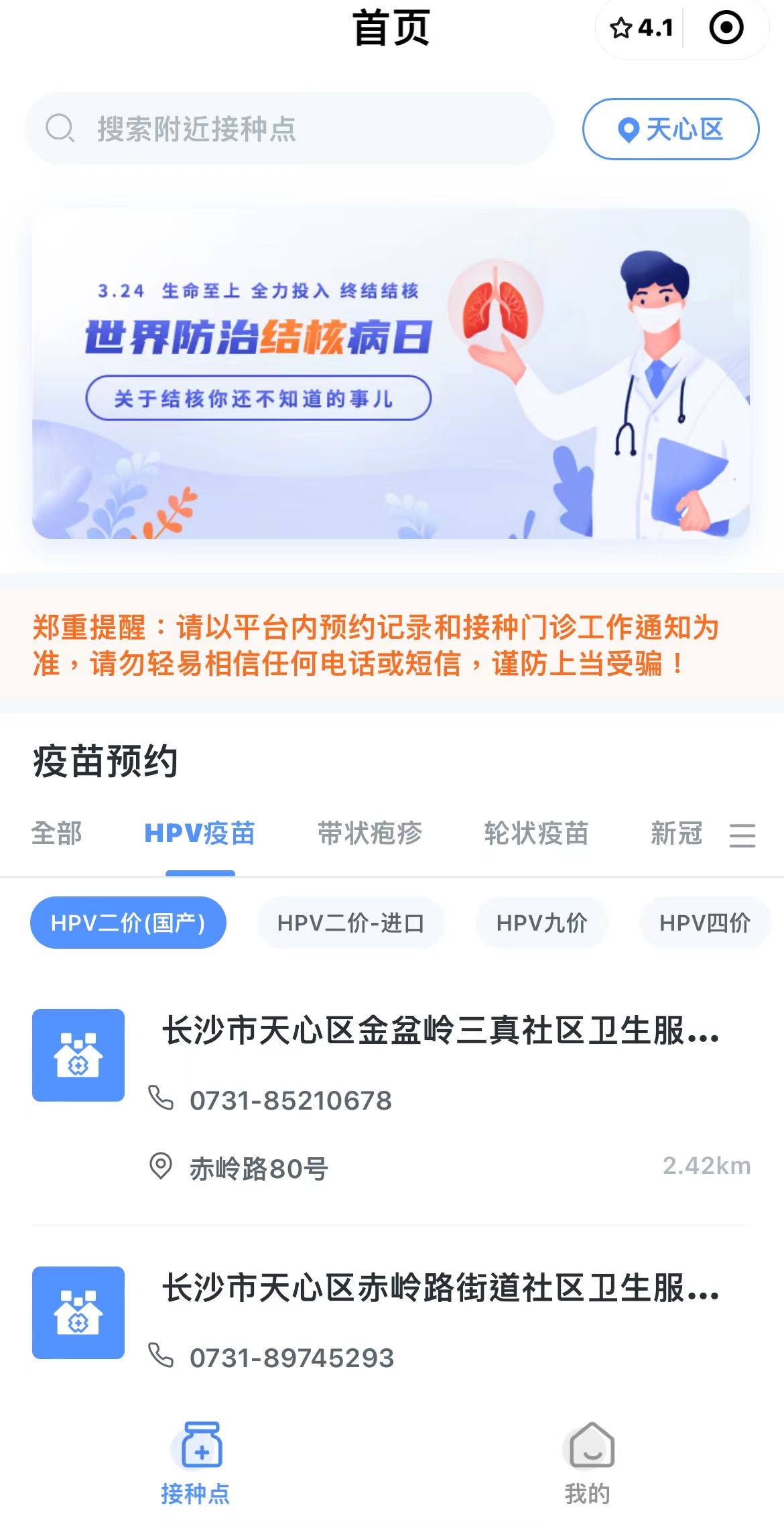
Task: Select the HPV二价(国产) chip
Action: click(x=128, y=923)
